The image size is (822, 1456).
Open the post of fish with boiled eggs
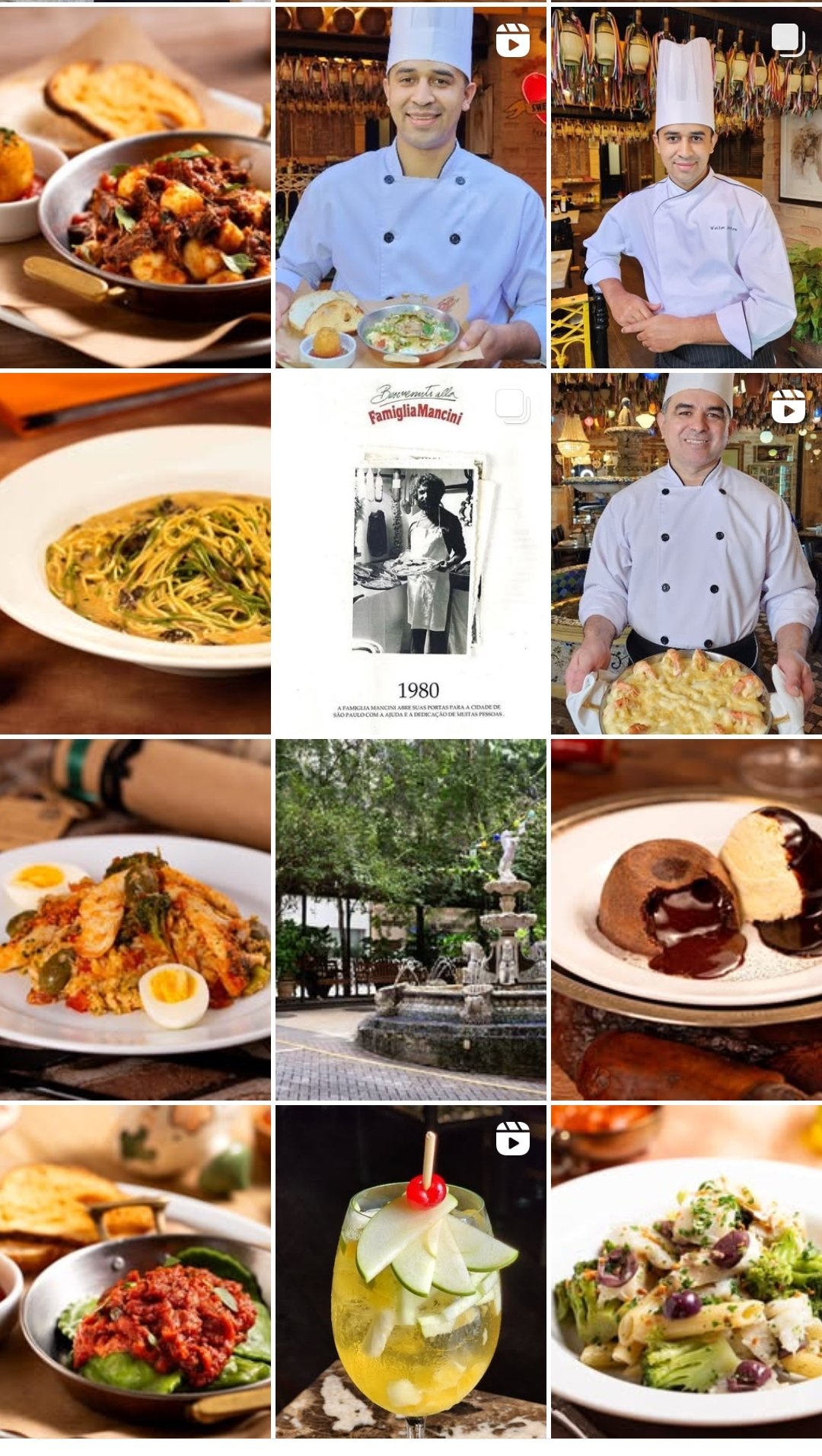point(135,919)
